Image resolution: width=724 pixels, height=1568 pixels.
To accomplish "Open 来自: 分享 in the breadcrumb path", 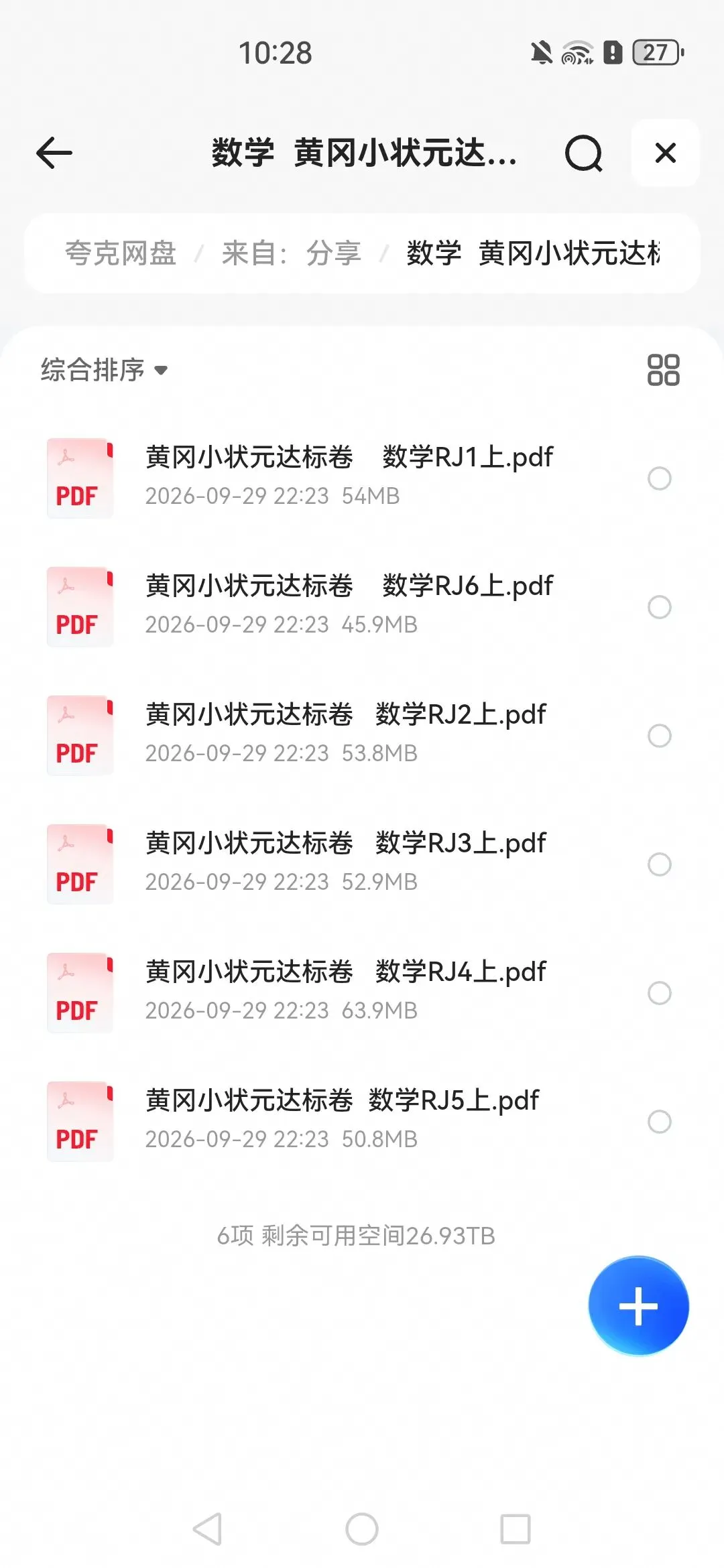I will [x=292, y=253].
